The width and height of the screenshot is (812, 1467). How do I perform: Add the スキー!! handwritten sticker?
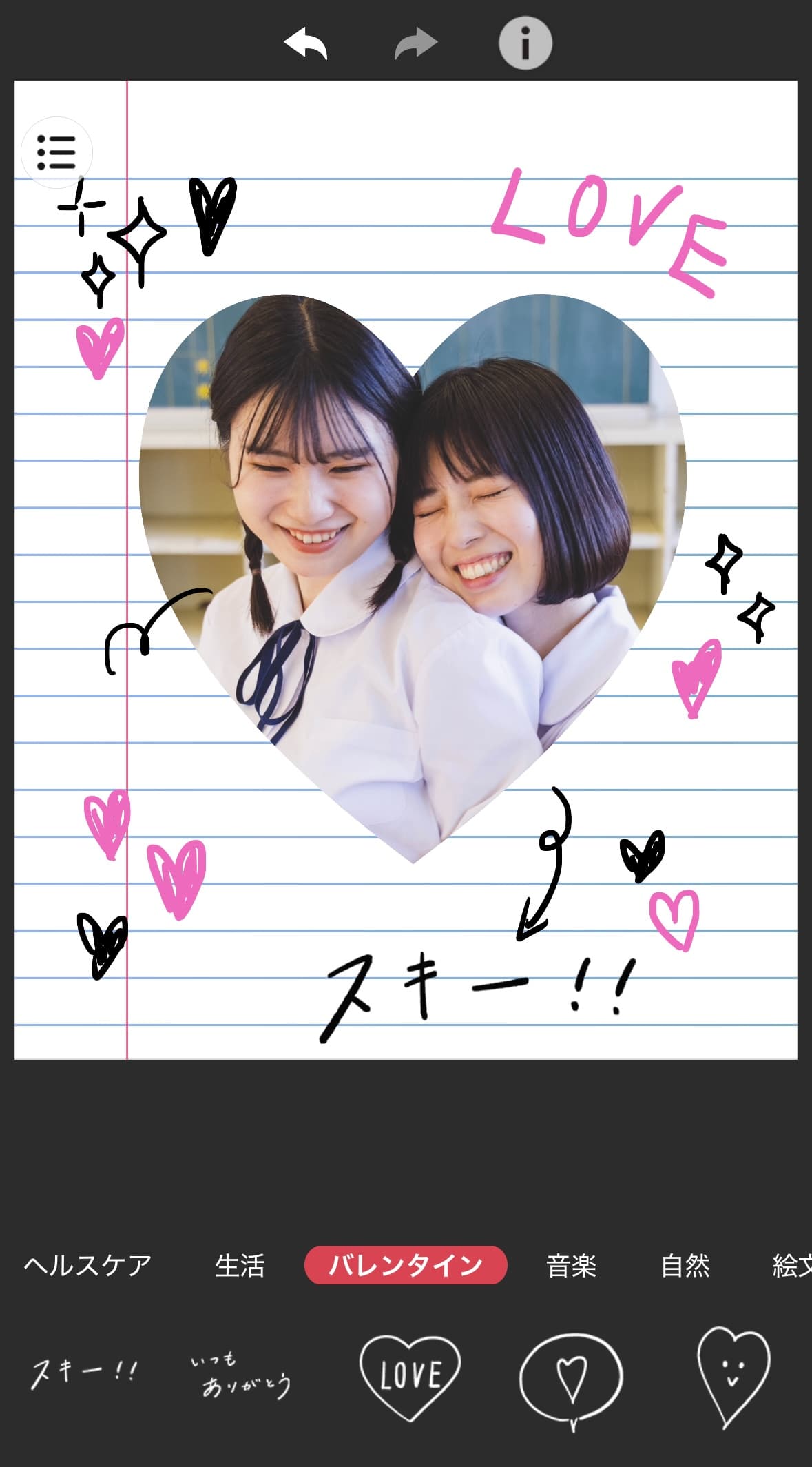[x=85, y=1373]
